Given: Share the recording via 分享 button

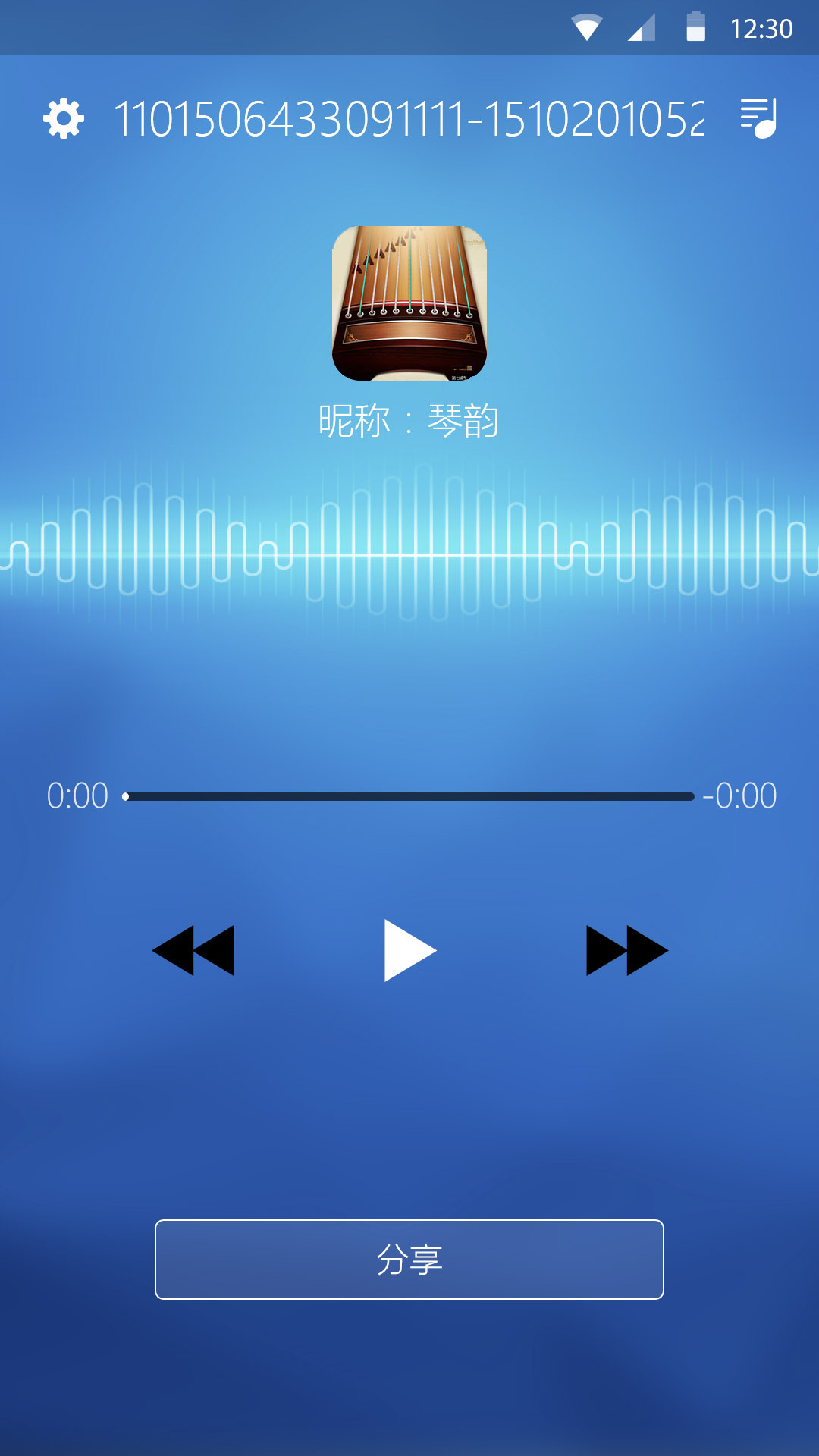Looking at the screenshot, I should pos(409,1260).
